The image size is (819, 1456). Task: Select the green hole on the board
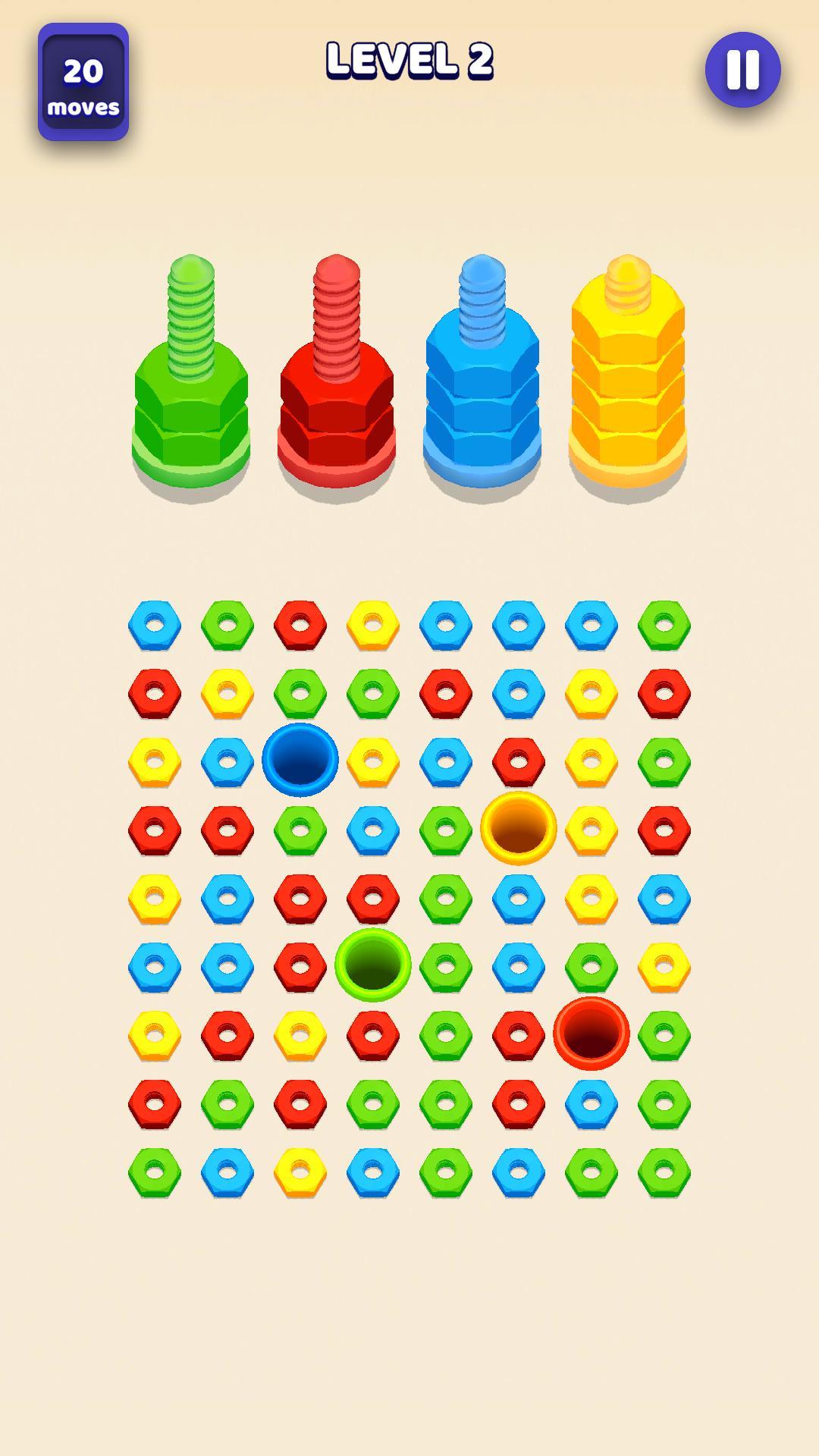(373, 965)
